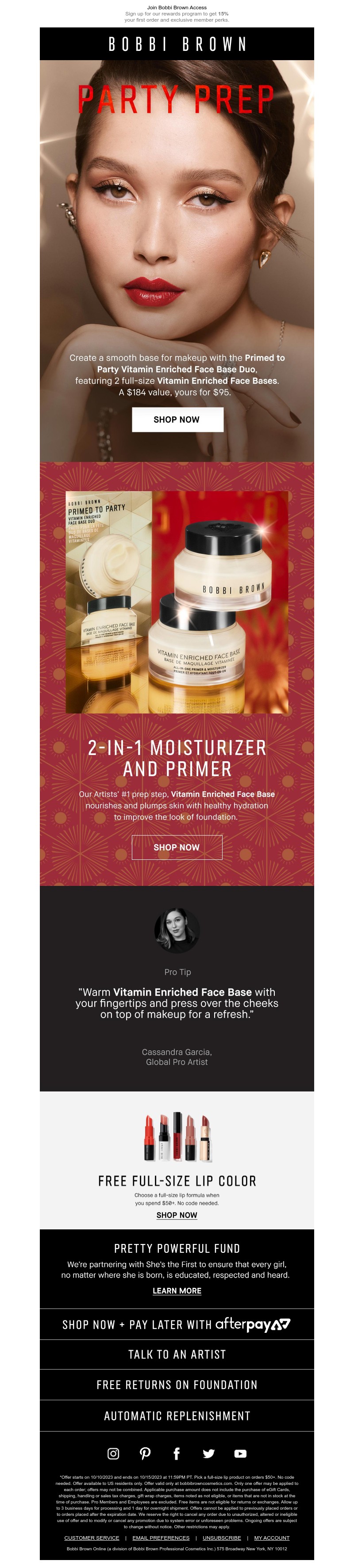The image size is (354, 1568).
Task: Tap Shop Now under 2-in-1 Moisturizer and Primer
Action: click(177, 847)
